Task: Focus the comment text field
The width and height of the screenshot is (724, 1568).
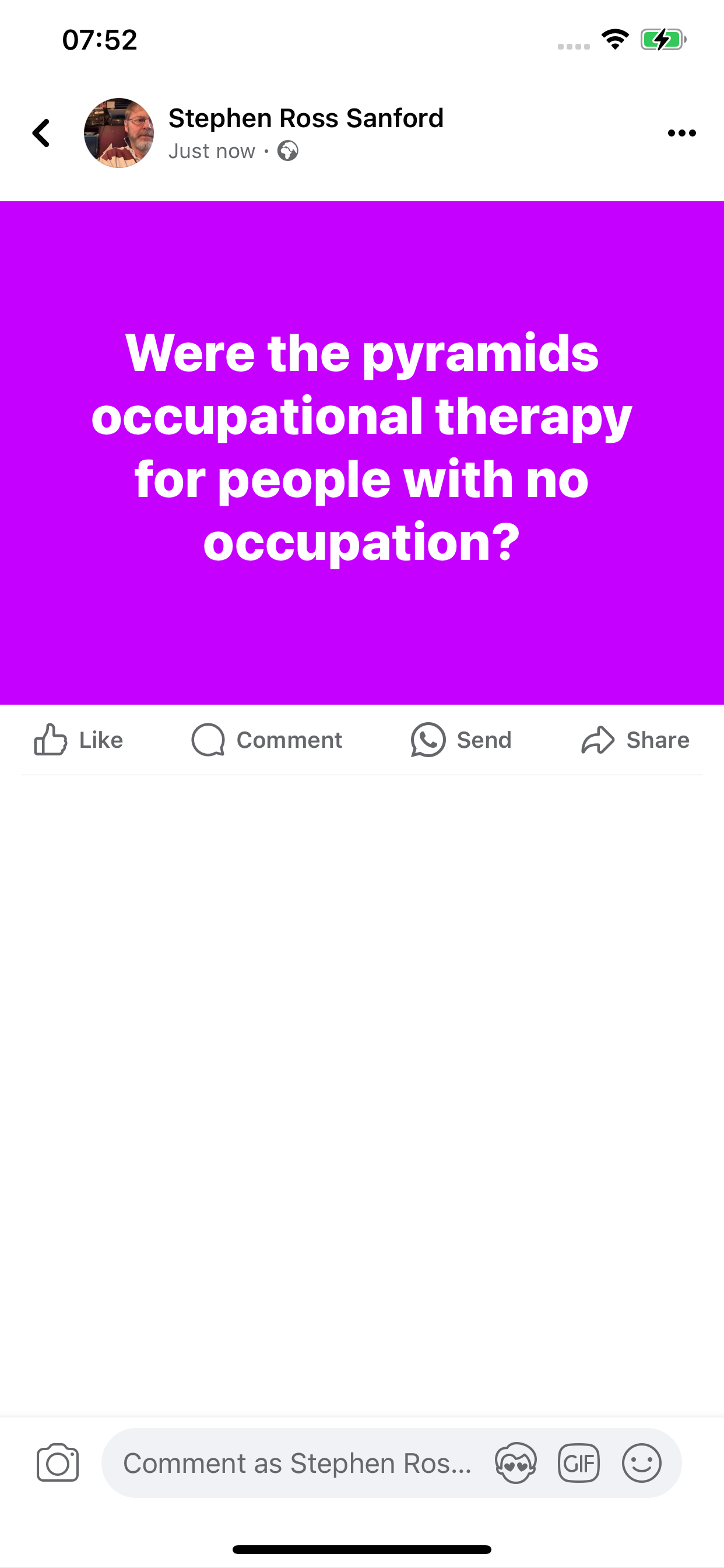Action: coord(298,1462)
